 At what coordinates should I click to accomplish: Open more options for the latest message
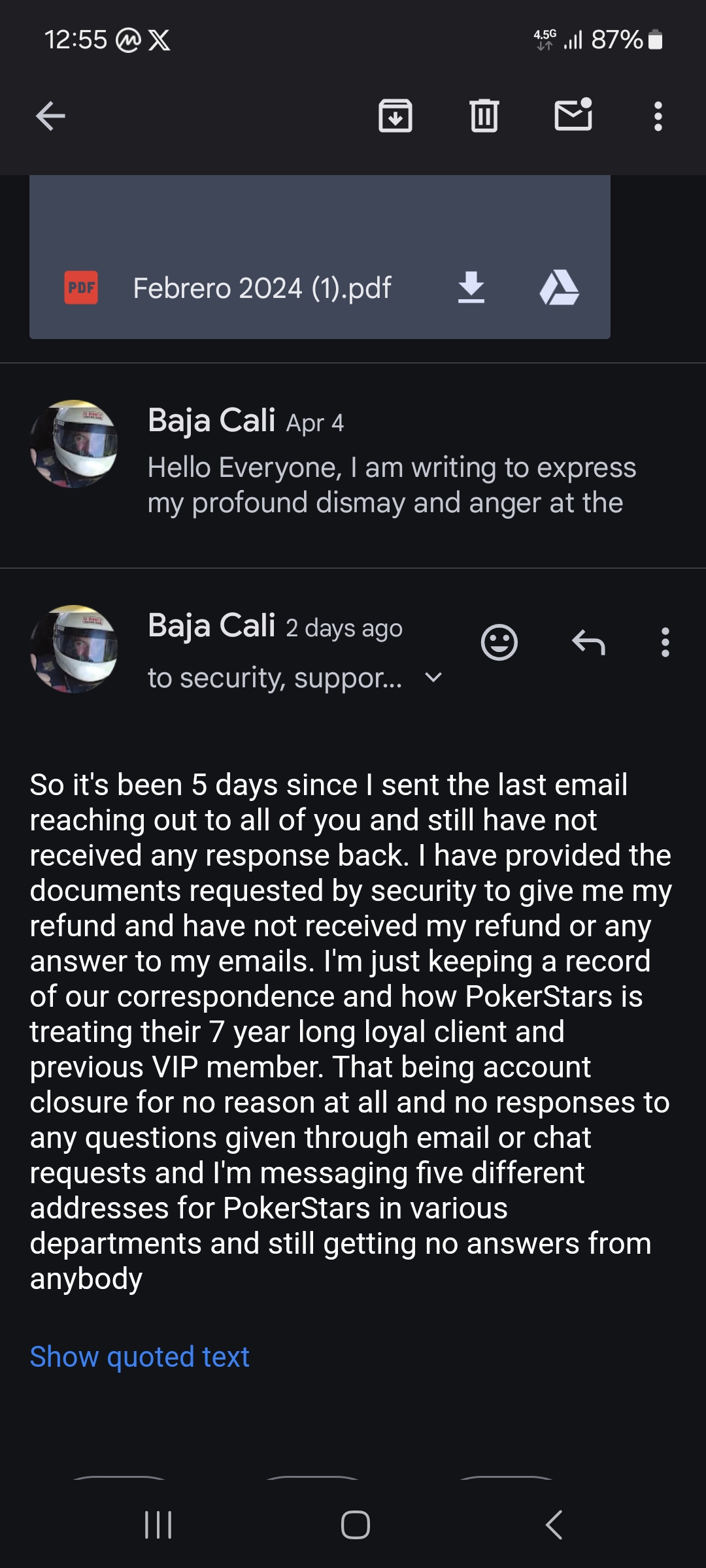pyautogui.click(x=665, y=642)
